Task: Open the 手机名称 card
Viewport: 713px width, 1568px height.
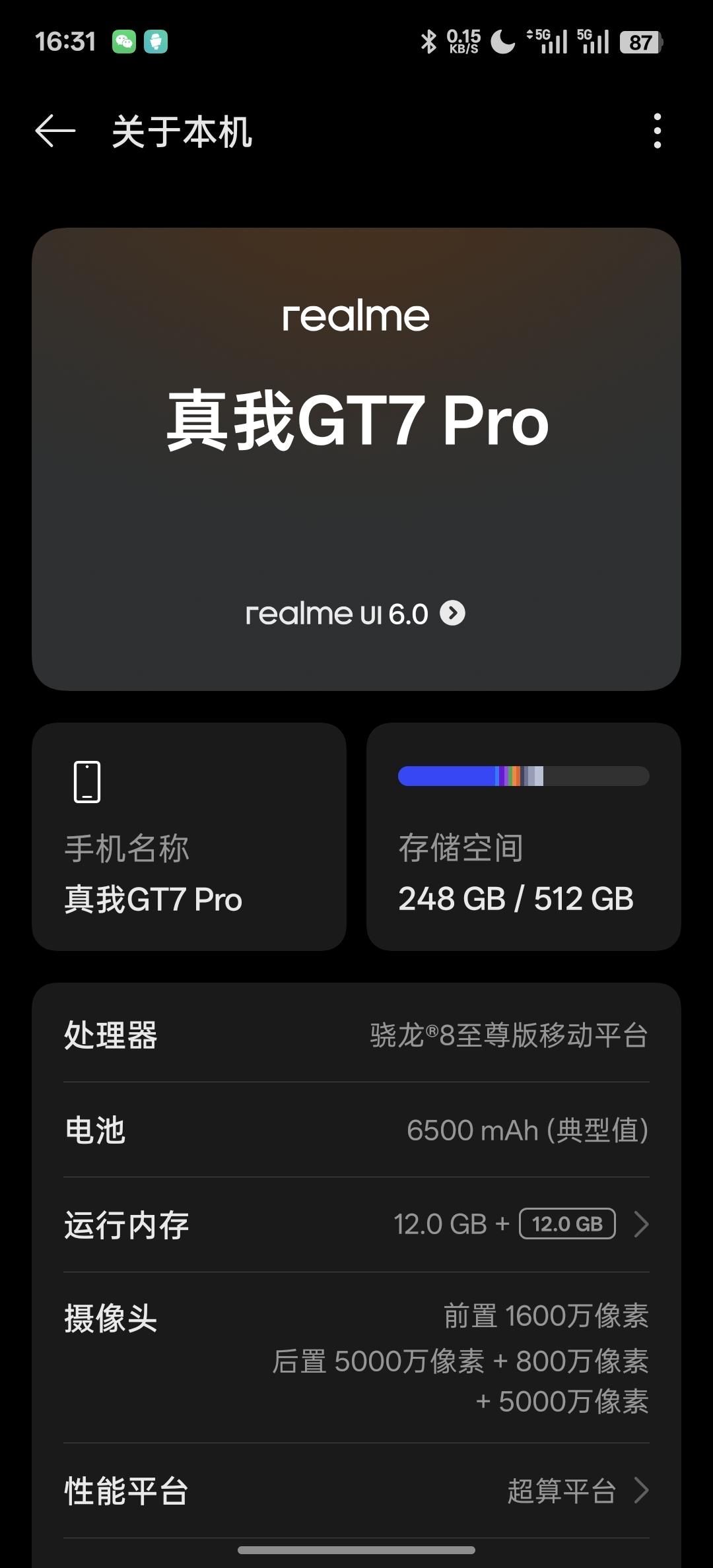Action: coord(189,836)
